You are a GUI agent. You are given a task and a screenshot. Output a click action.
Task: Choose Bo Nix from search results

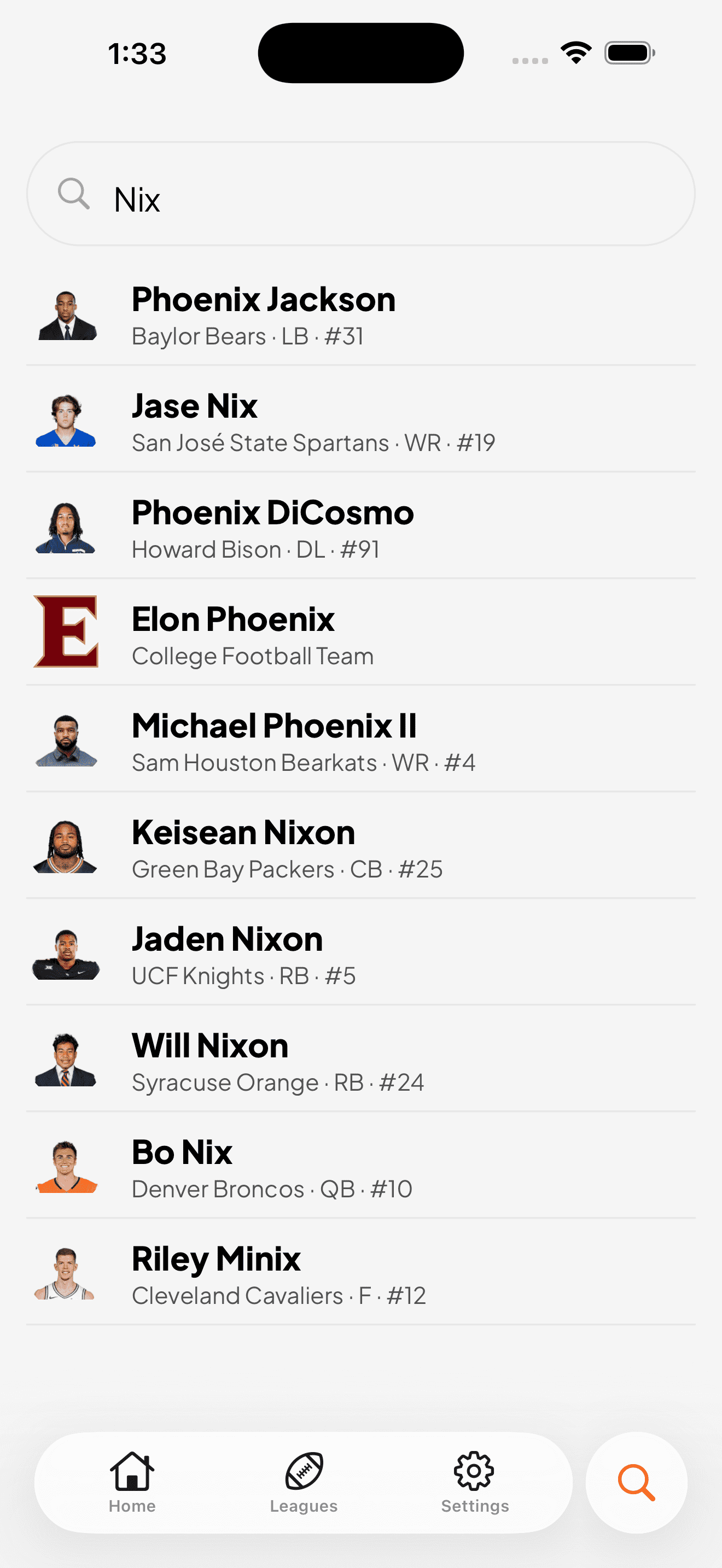[x=360, y=1166]
